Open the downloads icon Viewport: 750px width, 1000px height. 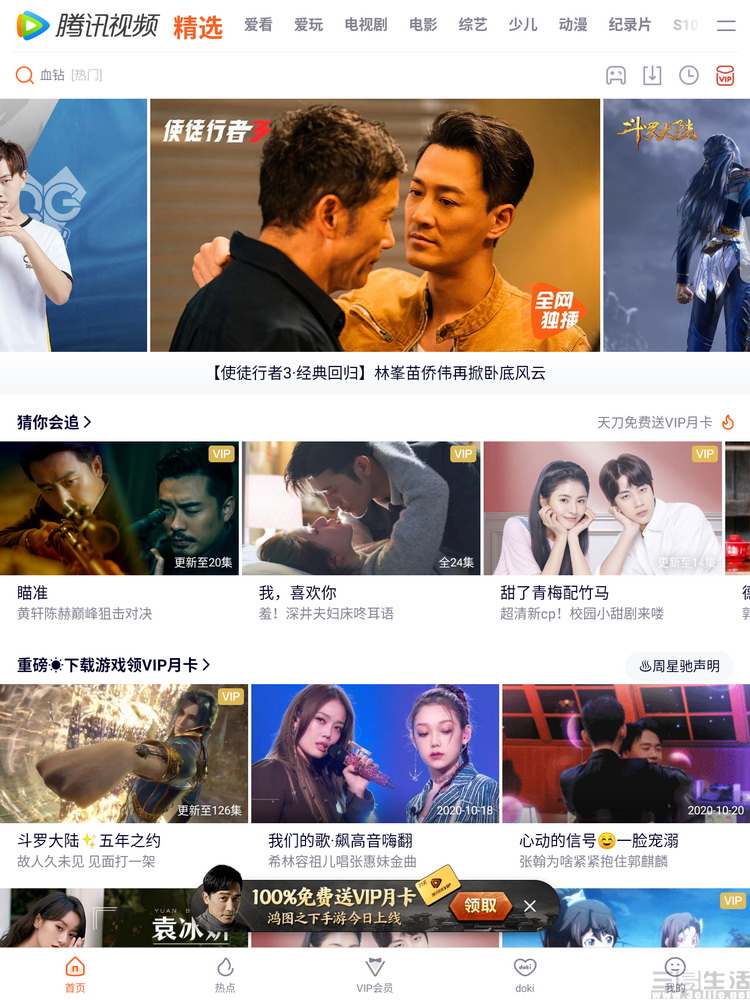(652, 75)
